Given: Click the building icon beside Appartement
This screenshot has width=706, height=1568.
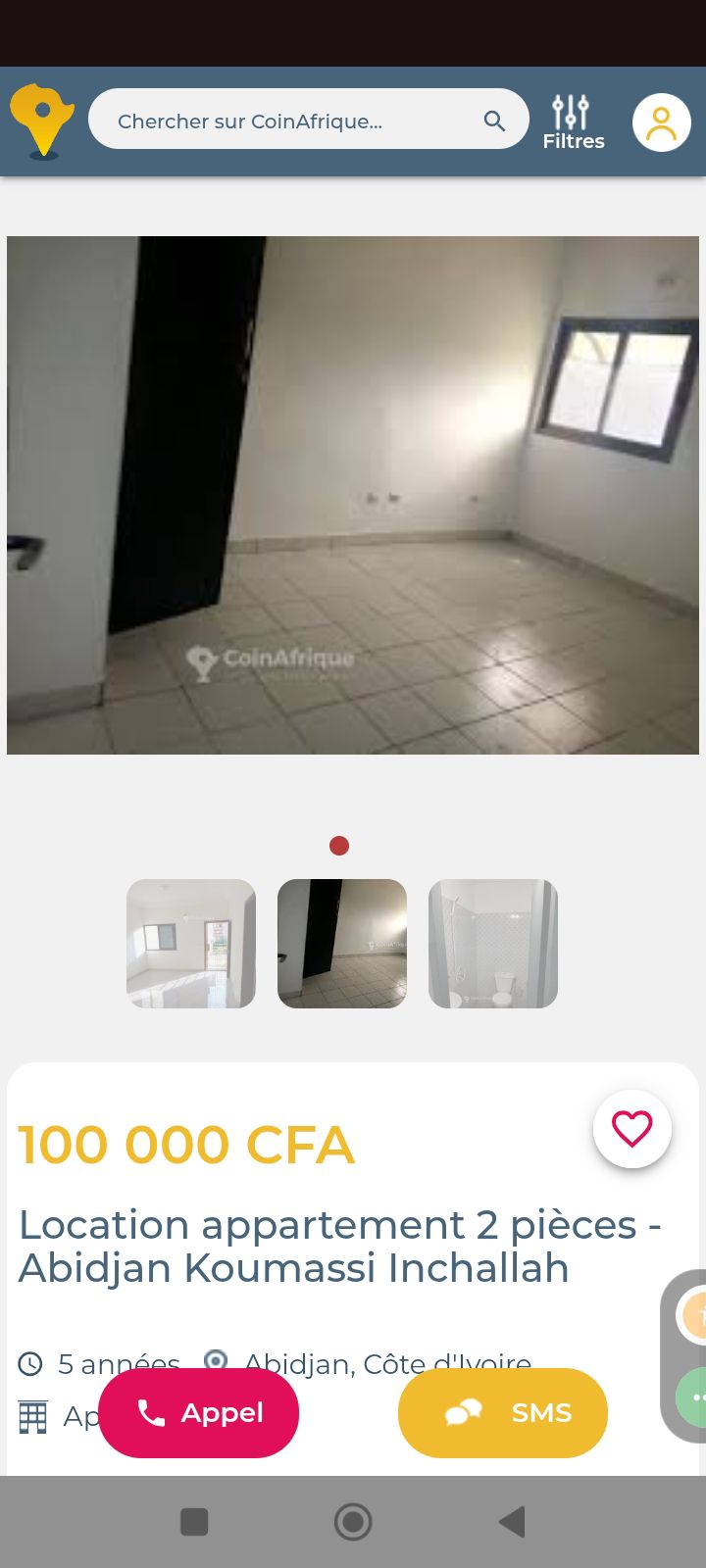Looking at the screenshot, I should (x=32, y=1417).
